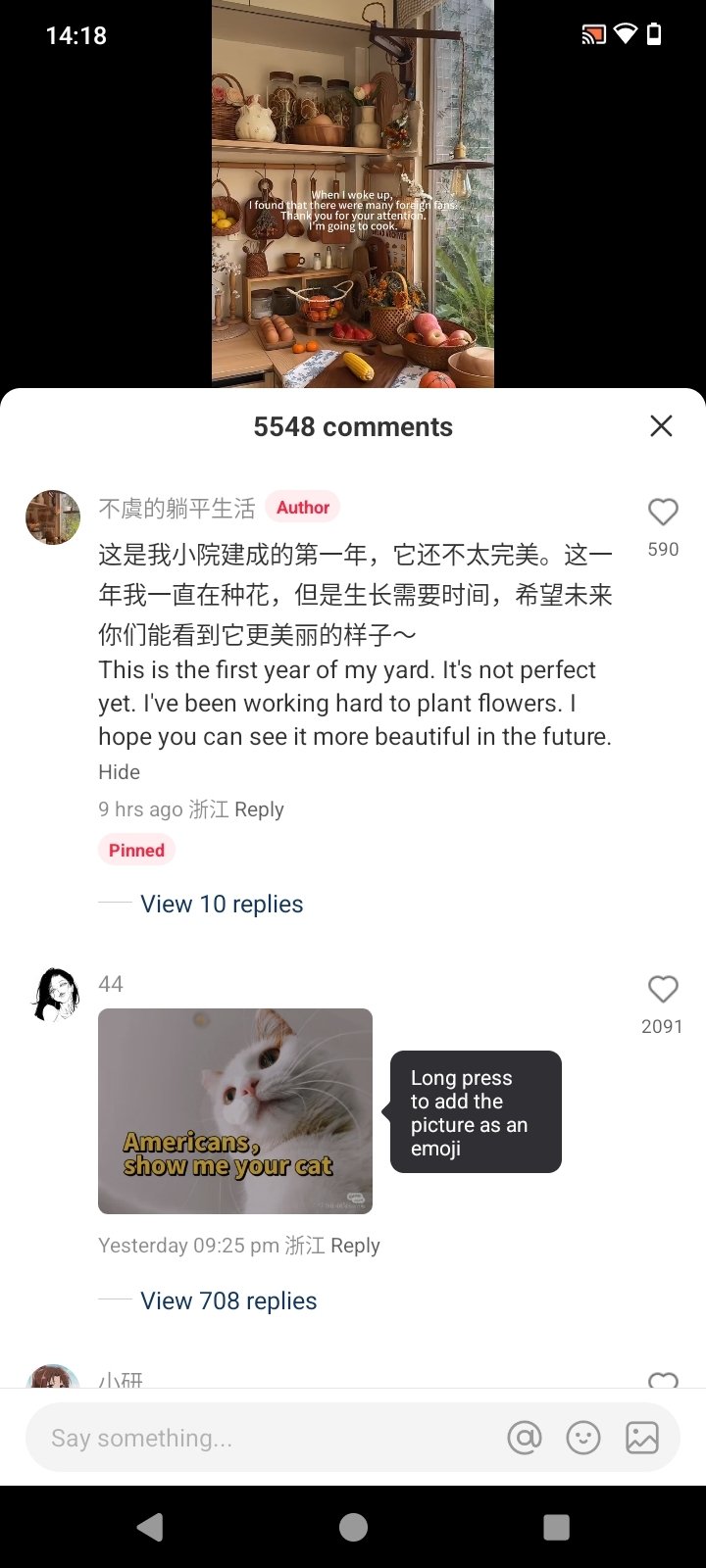Tap the video preview above the comments

(353, 196)
